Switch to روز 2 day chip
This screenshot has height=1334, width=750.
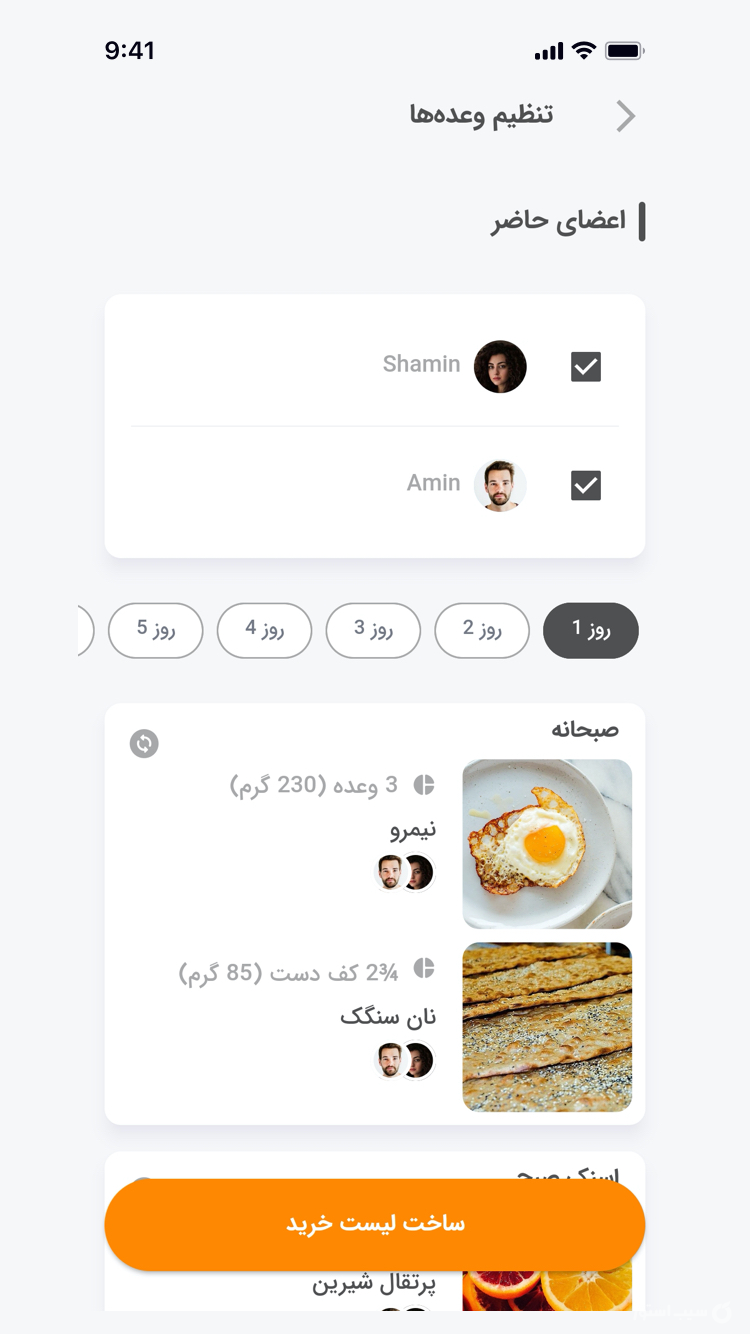pos(482,630)
